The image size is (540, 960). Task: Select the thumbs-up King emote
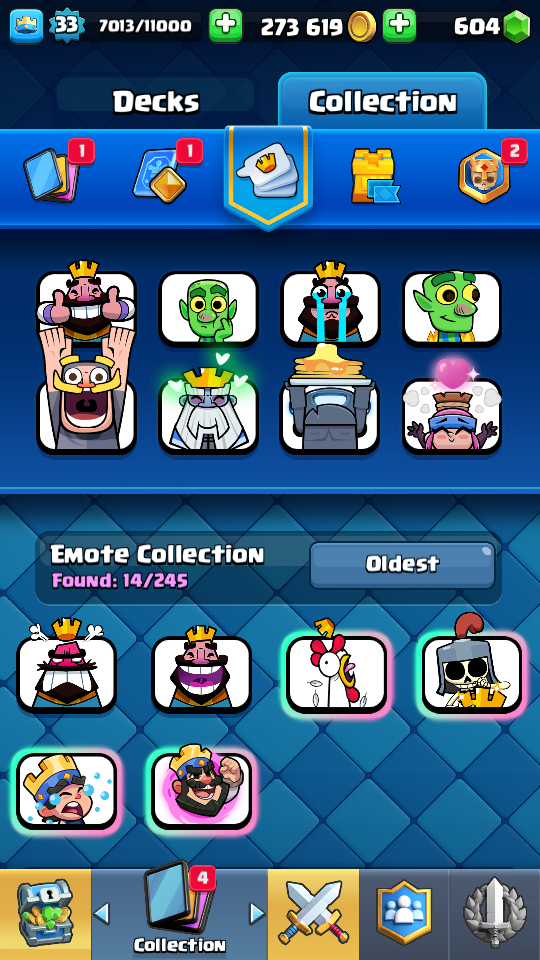pyautogui.click(x=86, y=304)
